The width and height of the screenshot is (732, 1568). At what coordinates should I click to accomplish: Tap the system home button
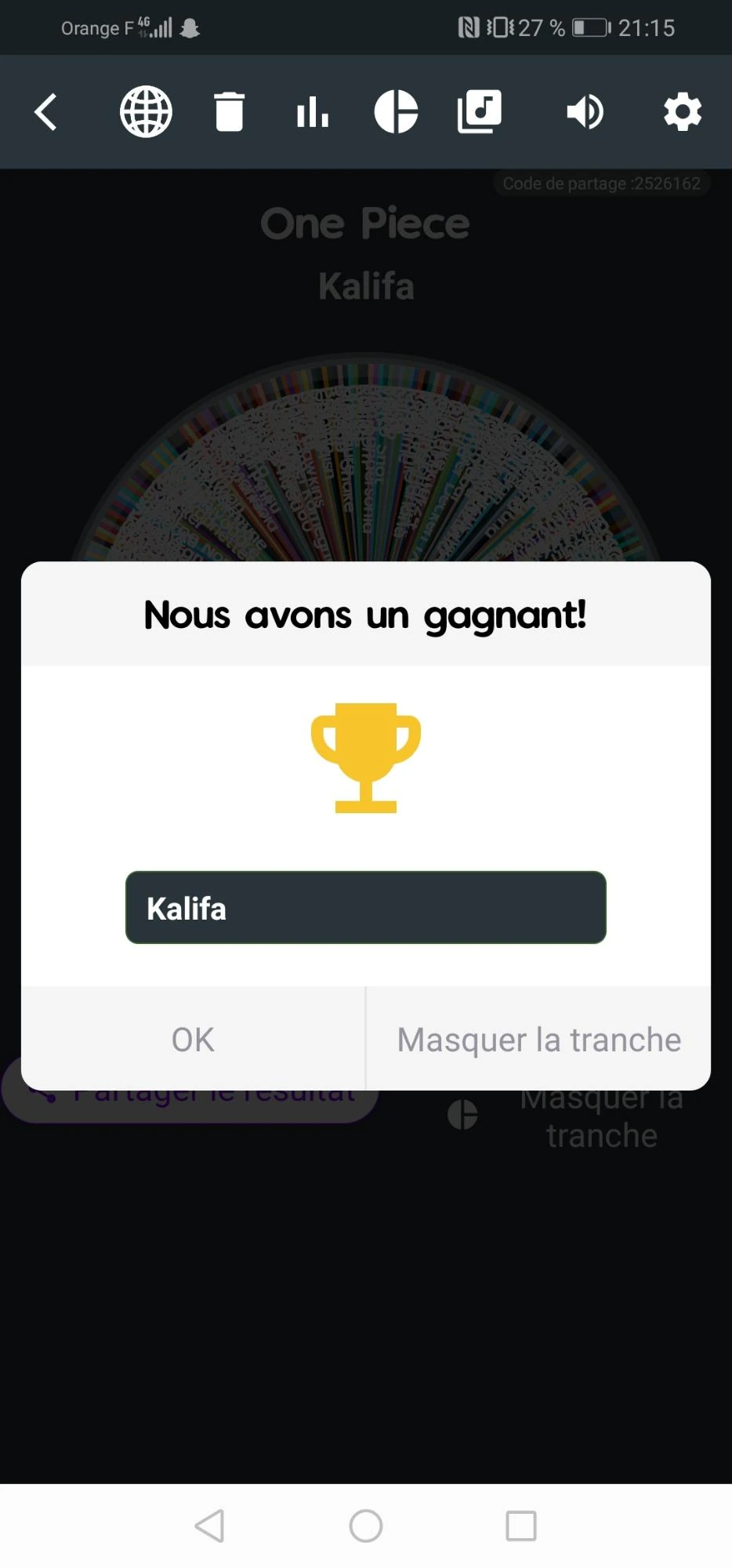[365, 1526]
